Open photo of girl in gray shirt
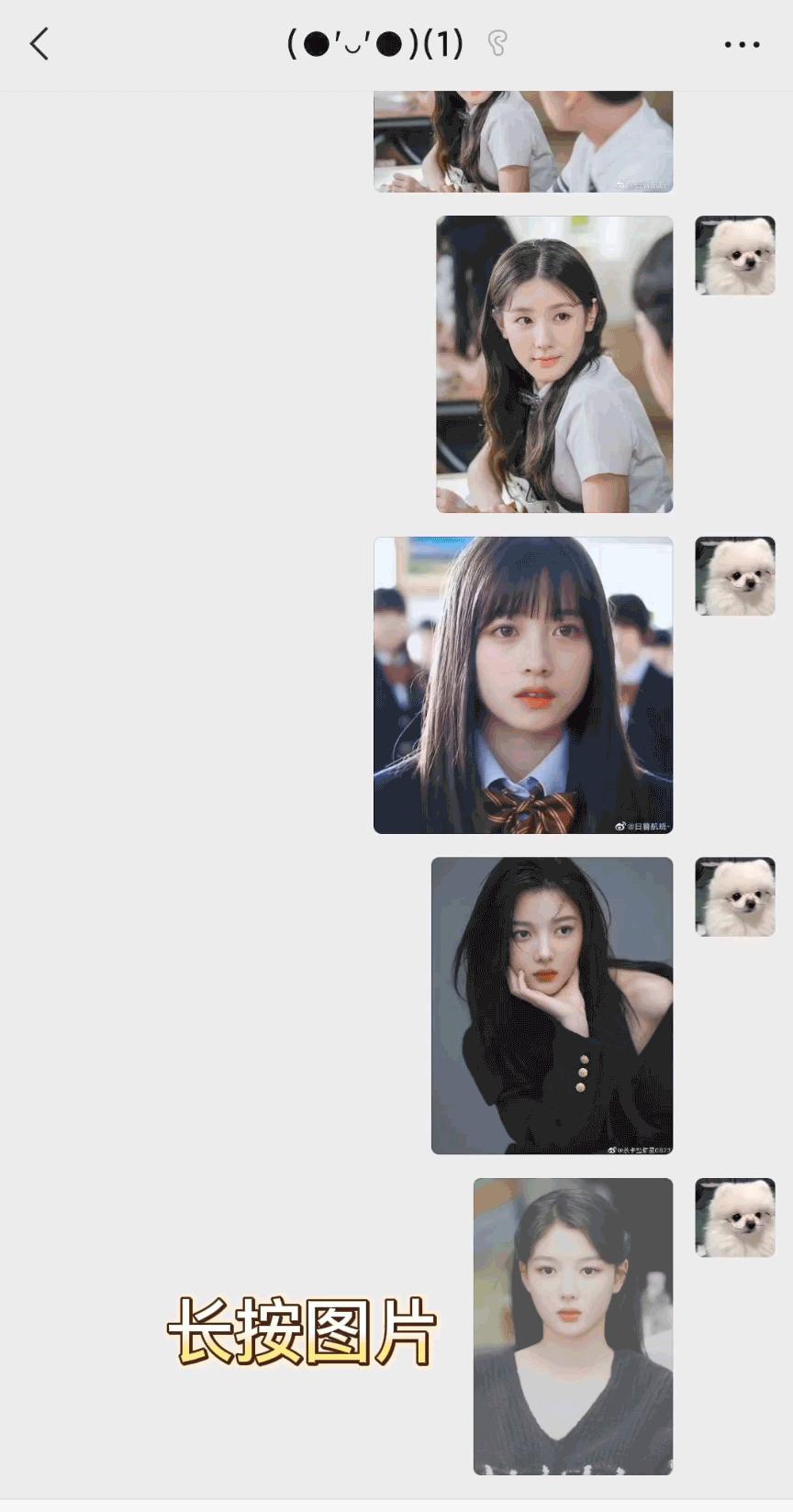This screenshot has height=1512, width=793. 554,364
